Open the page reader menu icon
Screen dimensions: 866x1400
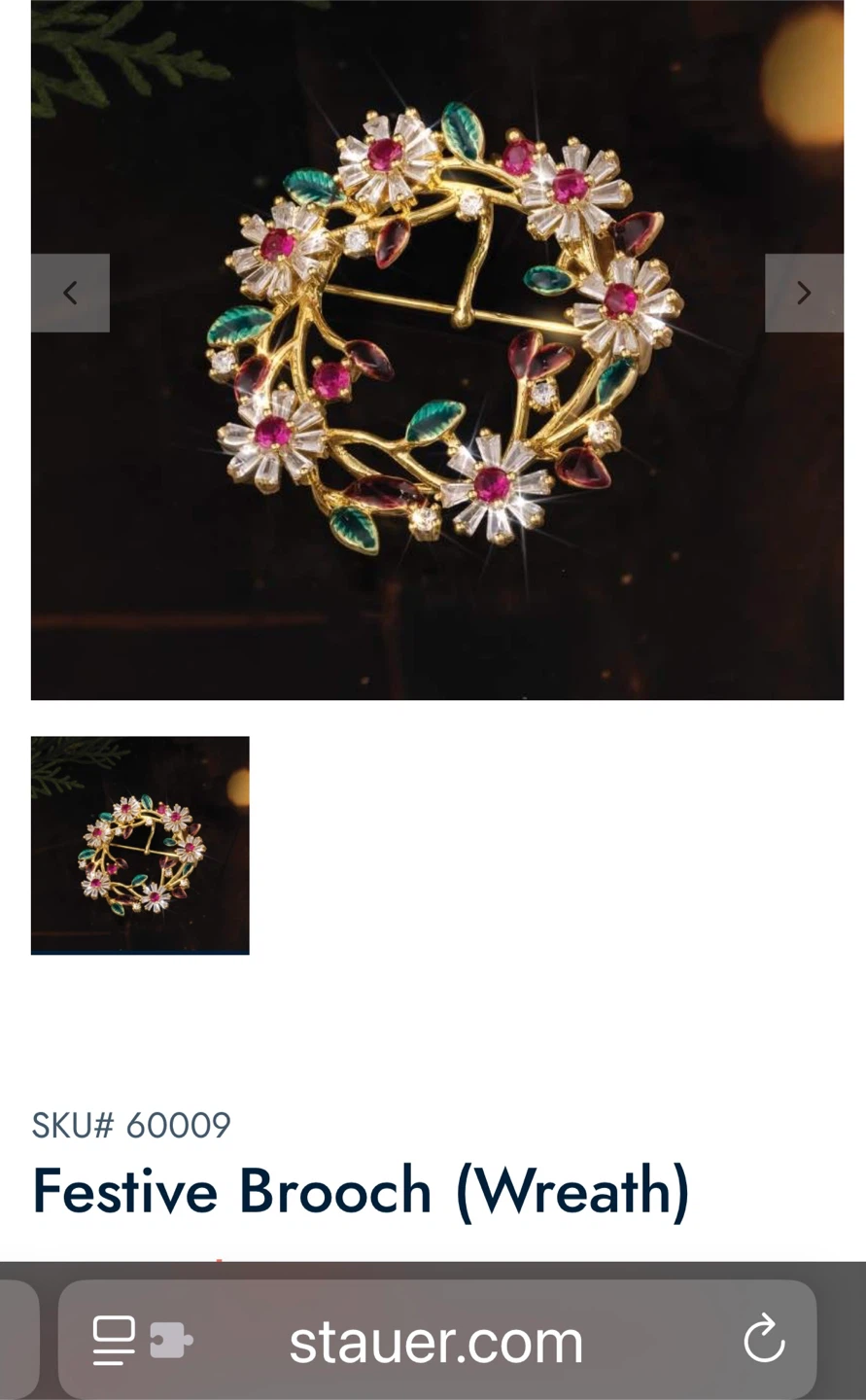pyautogui.click(x=114, y=1340)
